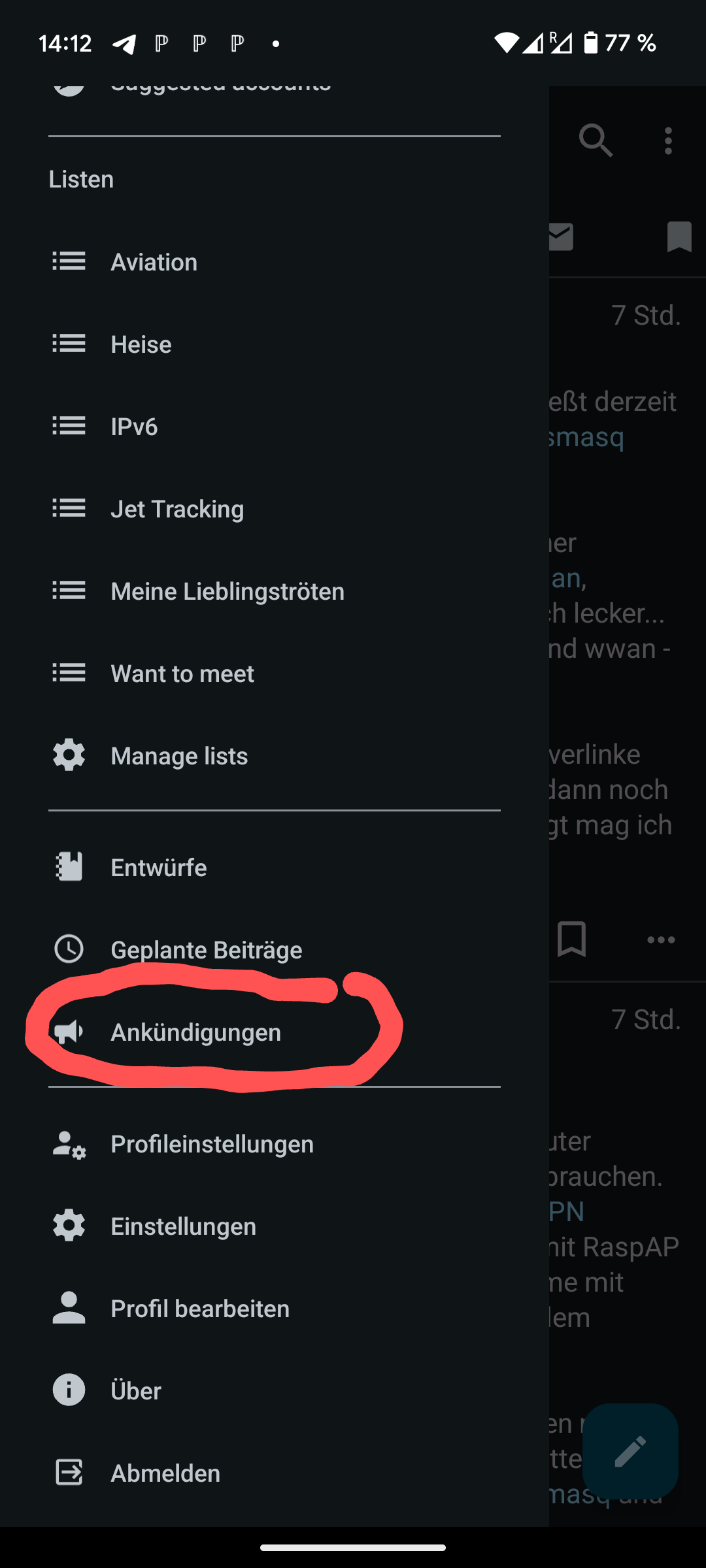Open Ankündigungen announcements

tap(196, 1032)
